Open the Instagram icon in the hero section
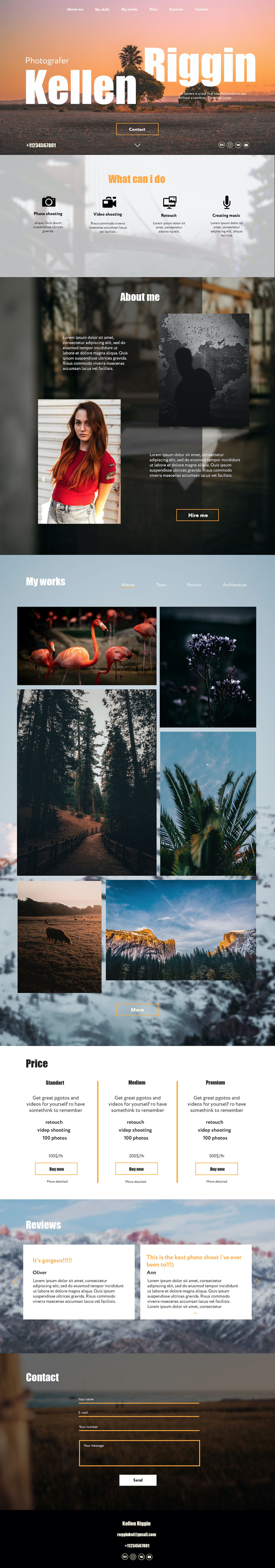The height and width of the screenshot is (1568, 275). click(x=230, y=145)
